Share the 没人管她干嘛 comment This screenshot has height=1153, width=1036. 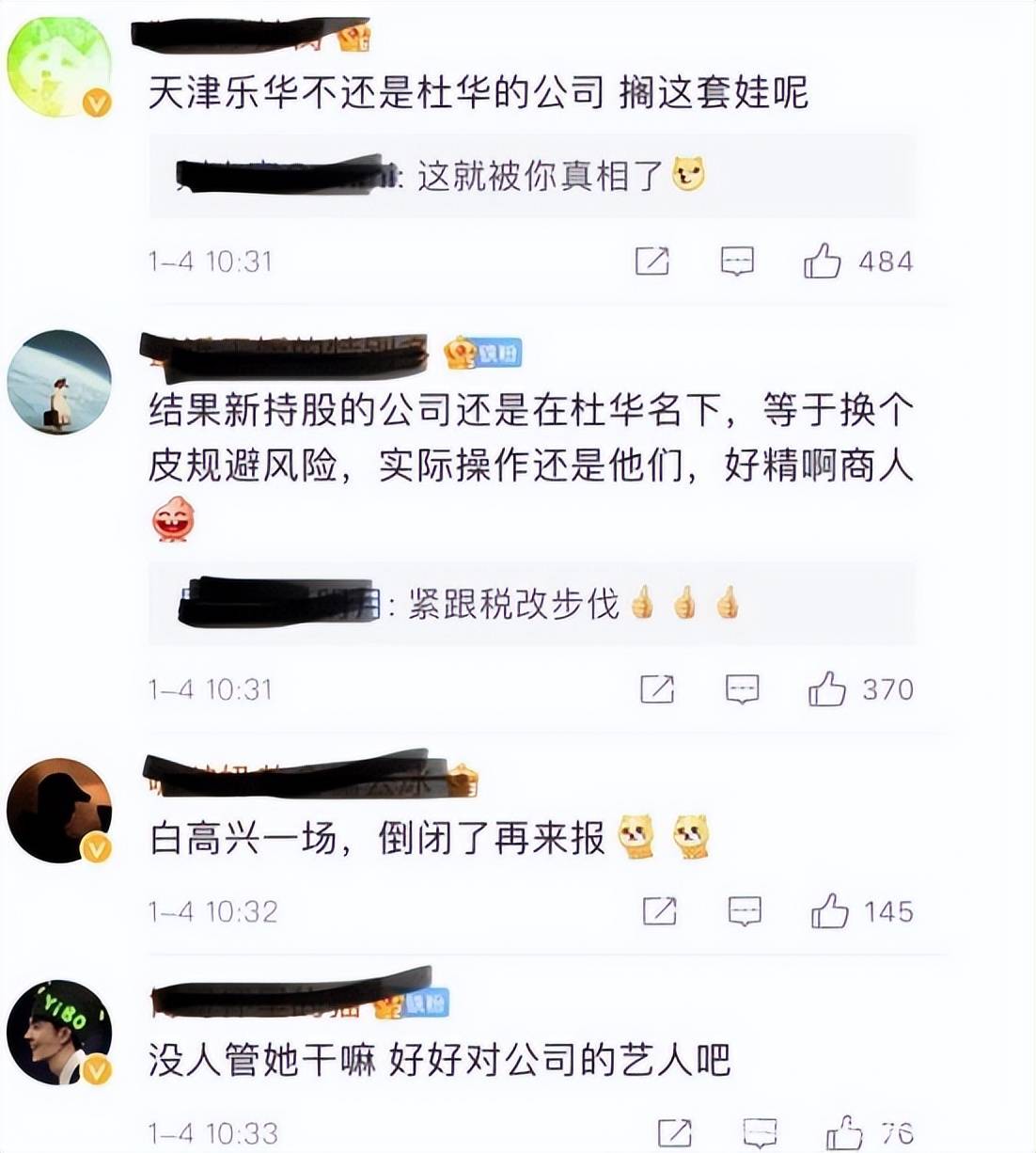[674, 1132]
